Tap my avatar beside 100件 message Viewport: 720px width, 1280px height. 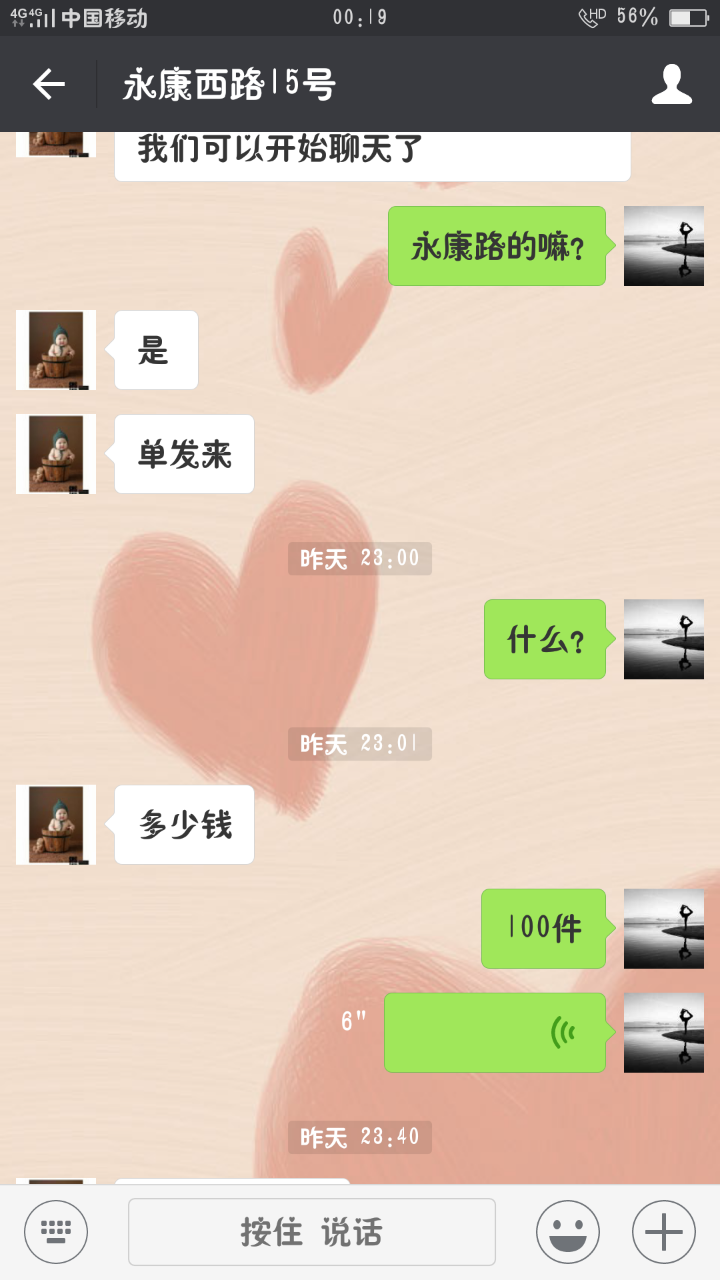pyautogui.click(x=664, y=929)
